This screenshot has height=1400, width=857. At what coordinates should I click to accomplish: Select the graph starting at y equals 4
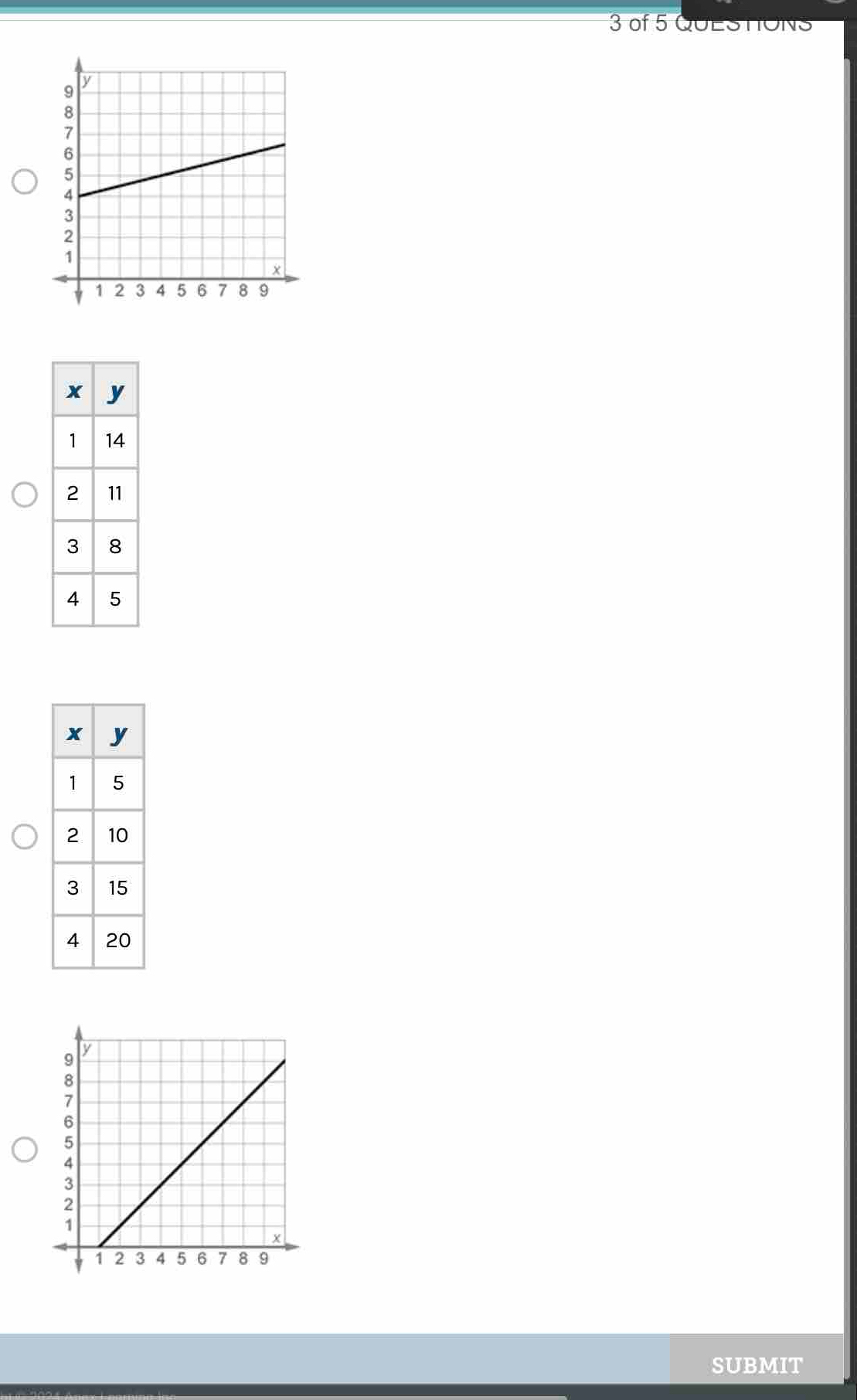point(25,182)
